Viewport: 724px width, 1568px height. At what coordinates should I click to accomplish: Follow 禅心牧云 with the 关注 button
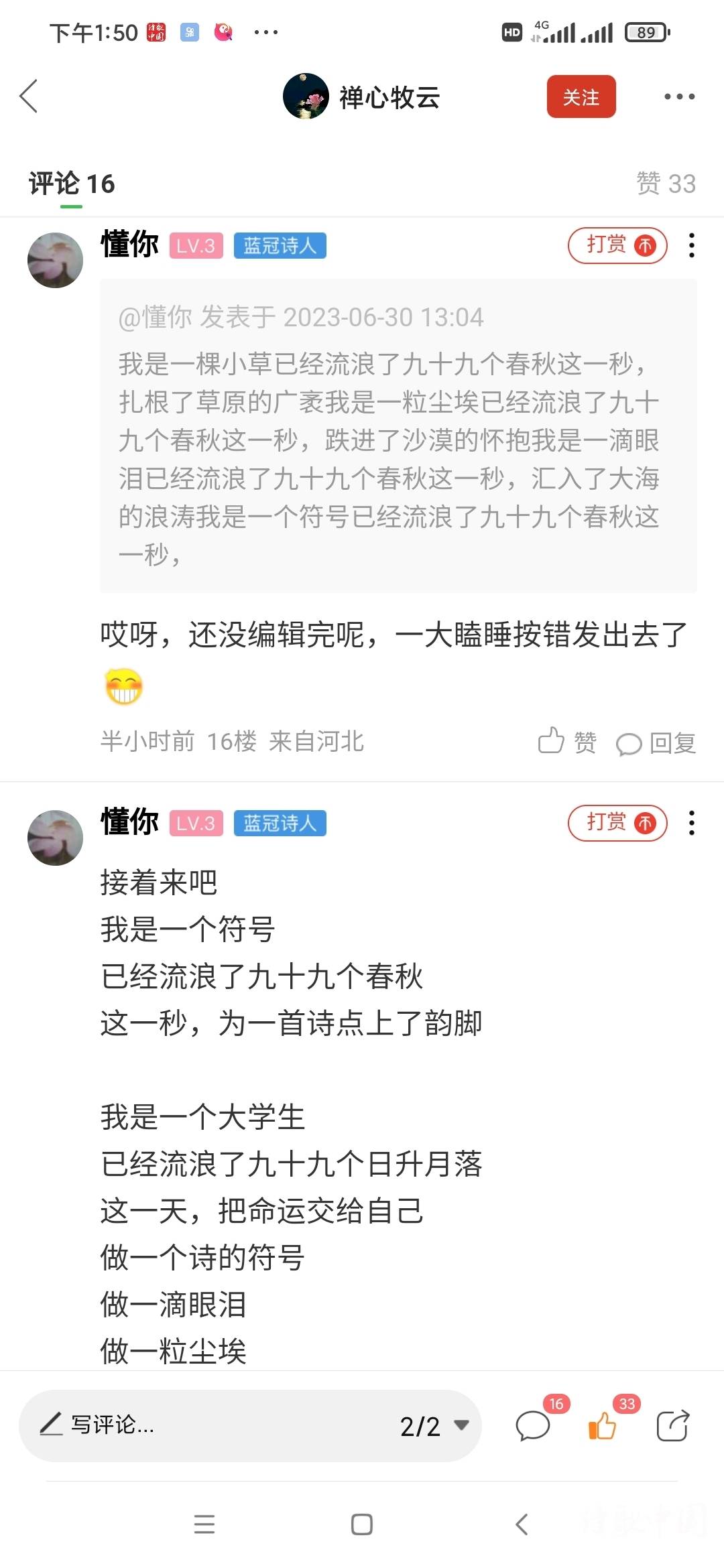[581, 96]
